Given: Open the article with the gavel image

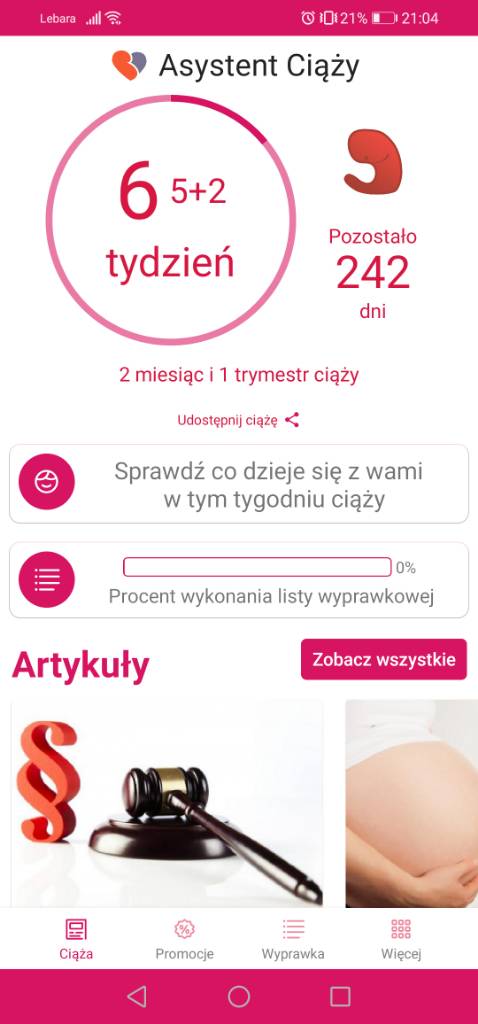Looking at the screenshot, I should pos(167,804).
